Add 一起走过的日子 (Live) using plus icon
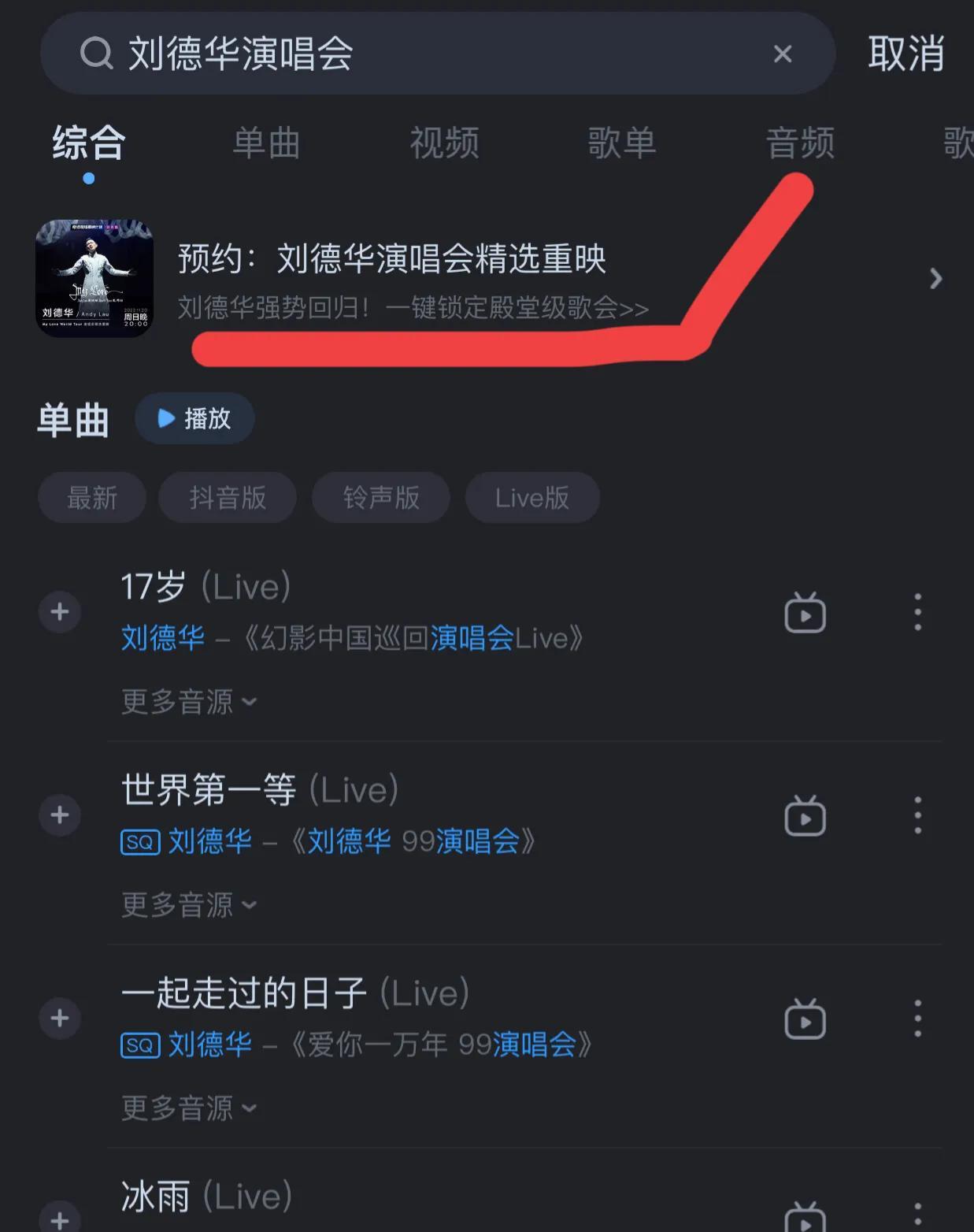Screen dimensions: 974x1232 coord(60,1018)
